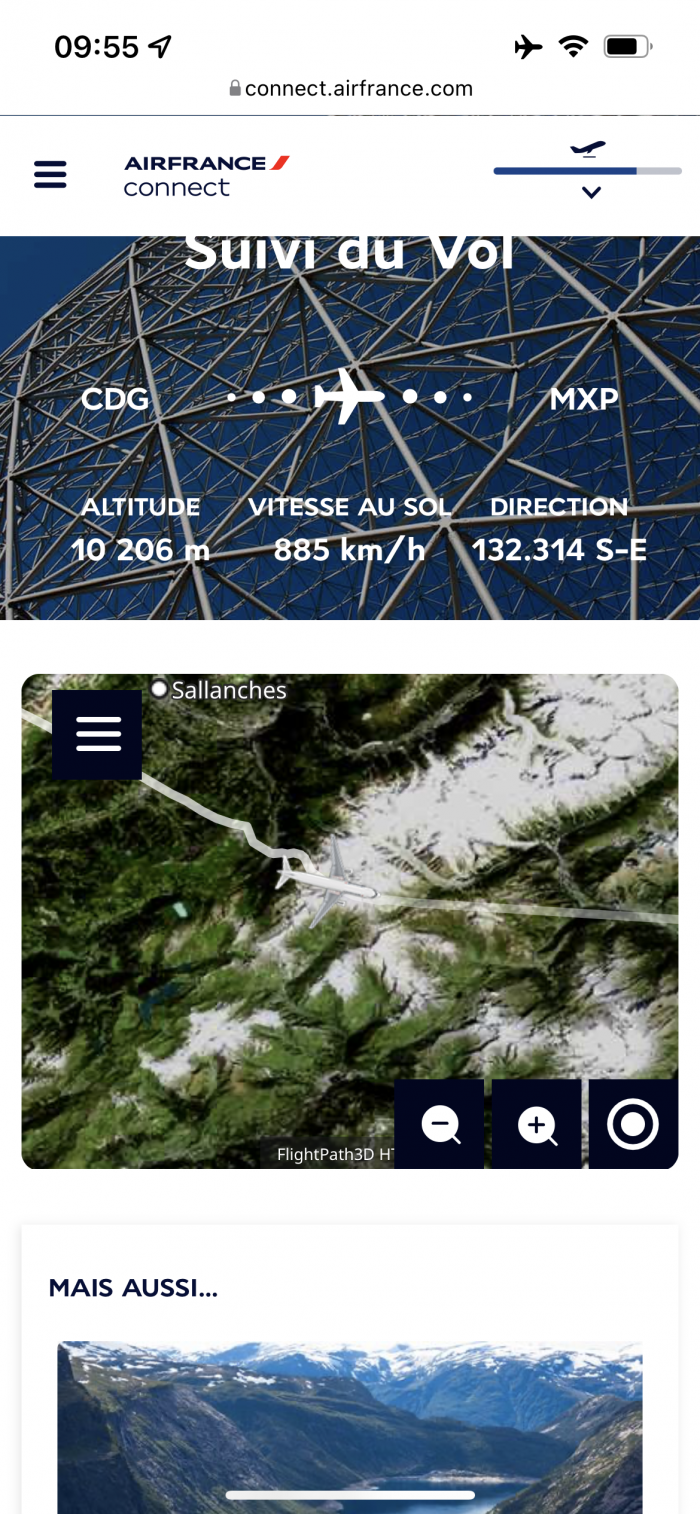Viewport: 700px width, 1514px height.
Task: Open the map options menu button
Action: pos(97,734)
